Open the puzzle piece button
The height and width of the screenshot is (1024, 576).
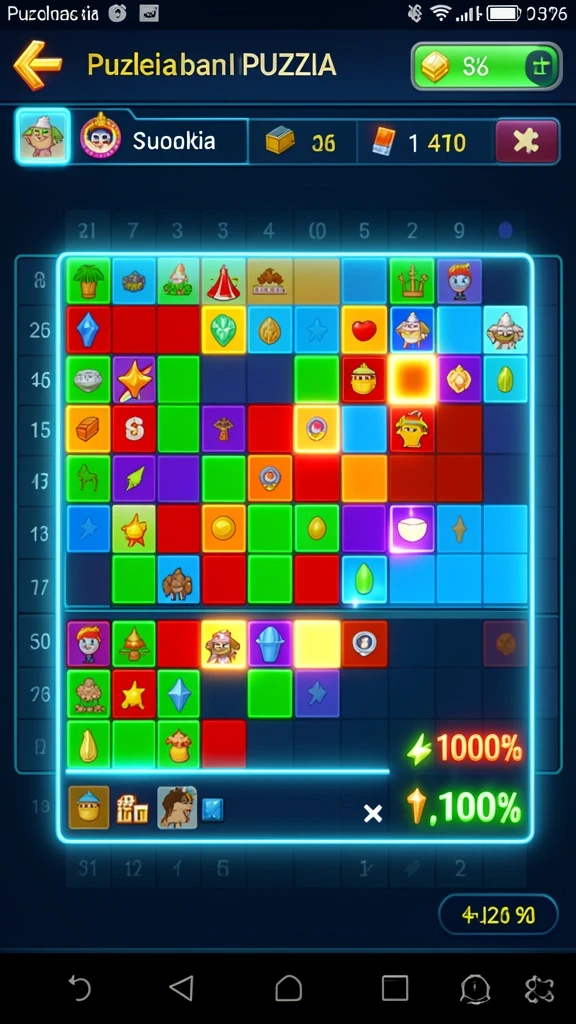click(526, 141)
